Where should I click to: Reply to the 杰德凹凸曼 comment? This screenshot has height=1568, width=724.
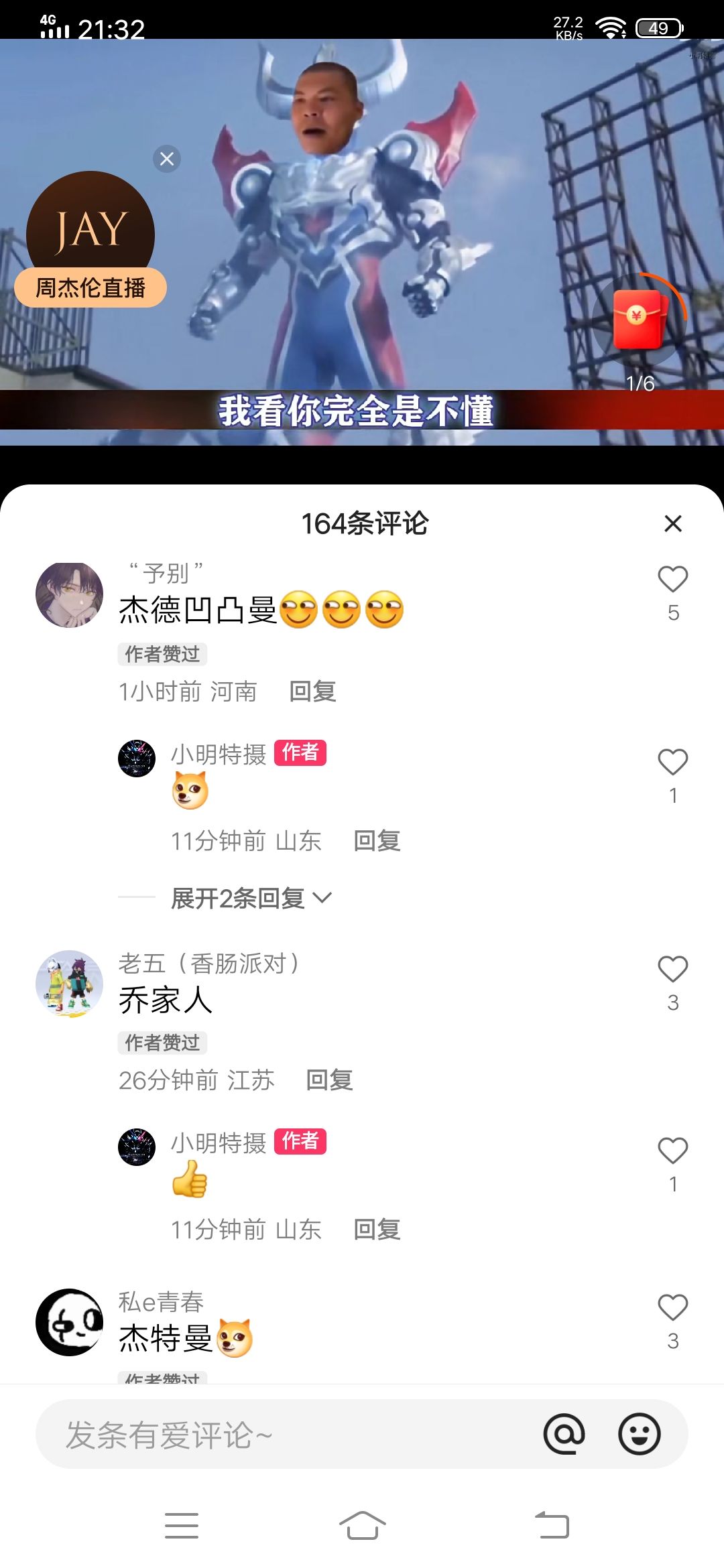click(x=312, y=691)
